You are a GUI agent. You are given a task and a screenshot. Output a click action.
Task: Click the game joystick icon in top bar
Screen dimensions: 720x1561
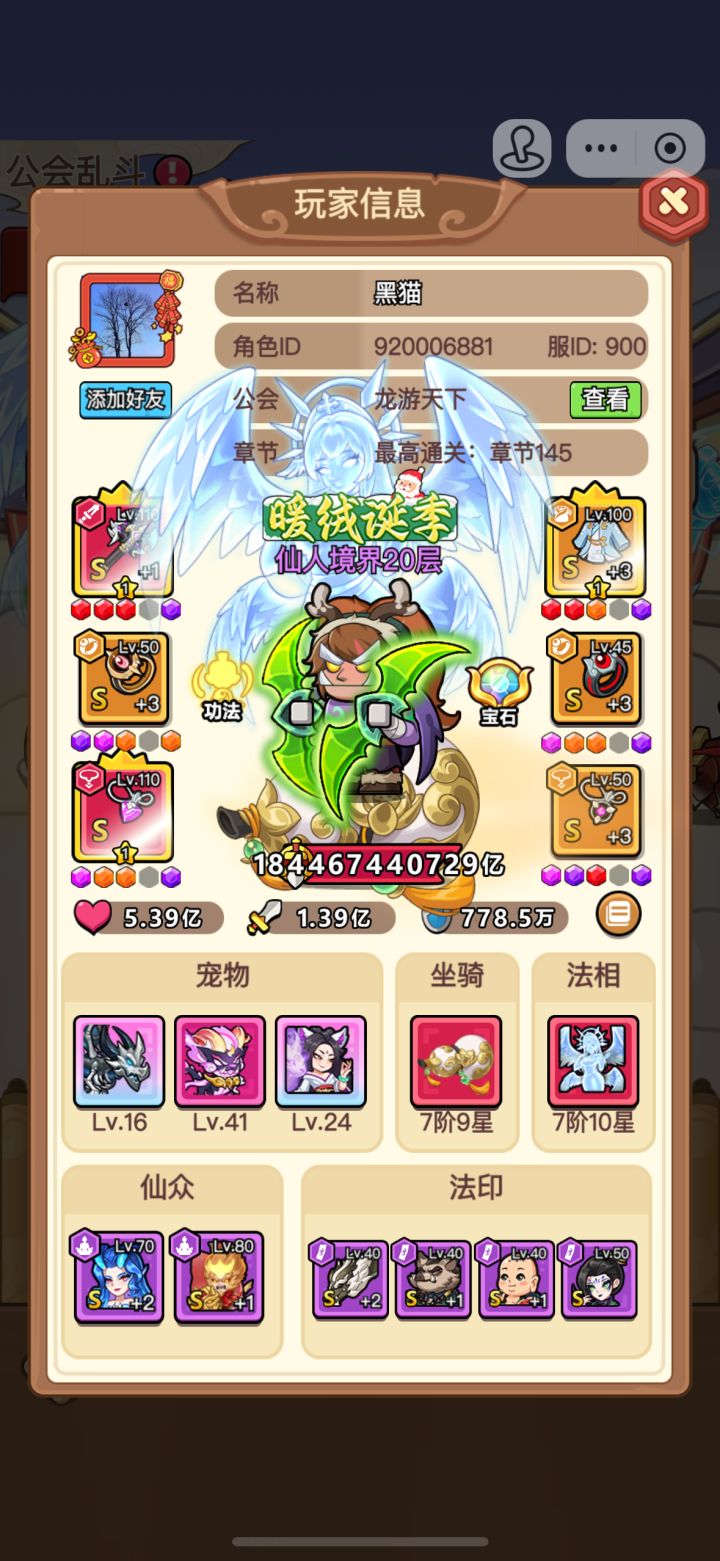point(522,148)
